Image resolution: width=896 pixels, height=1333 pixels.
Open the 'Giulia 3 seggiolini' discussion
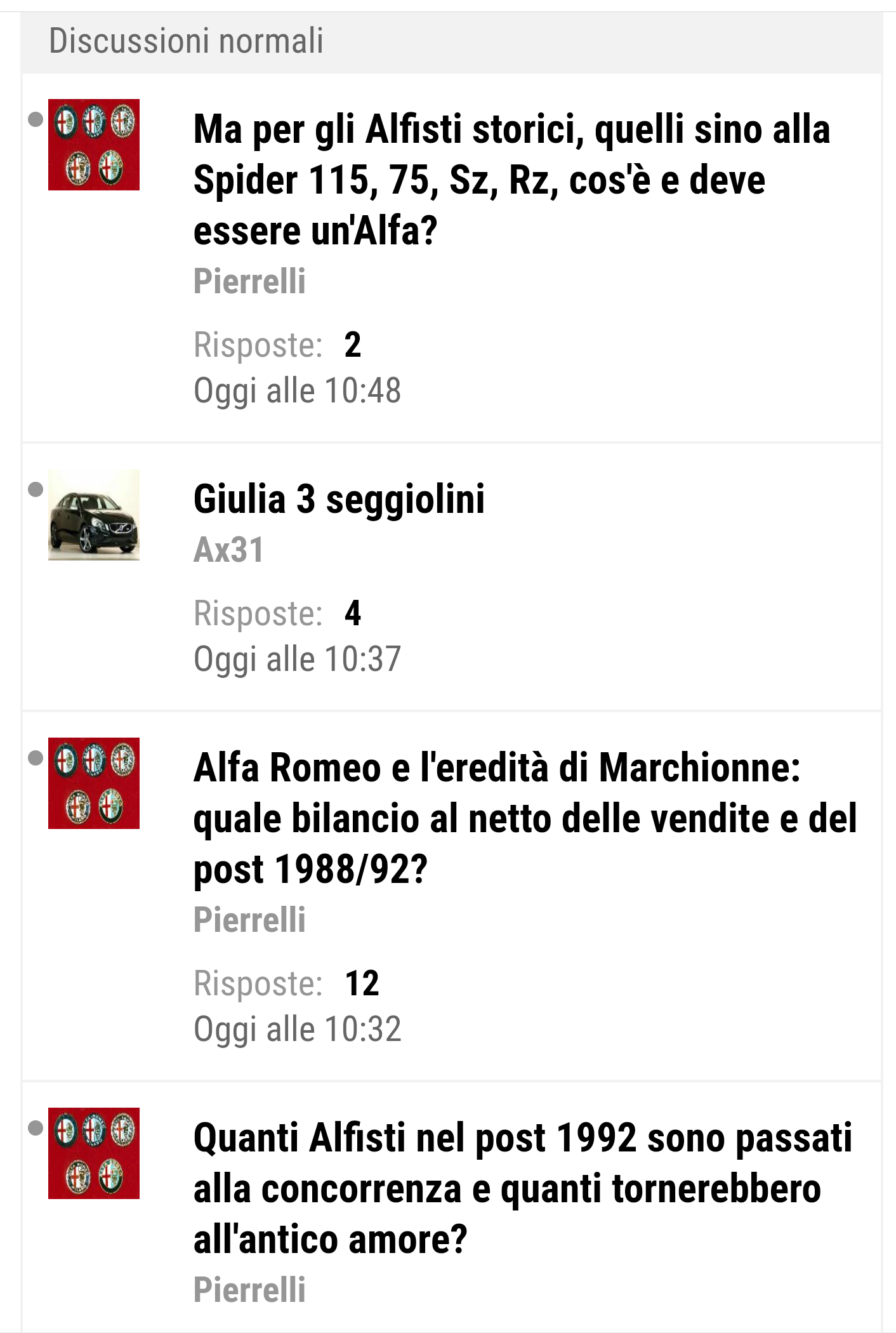(339, 499)
